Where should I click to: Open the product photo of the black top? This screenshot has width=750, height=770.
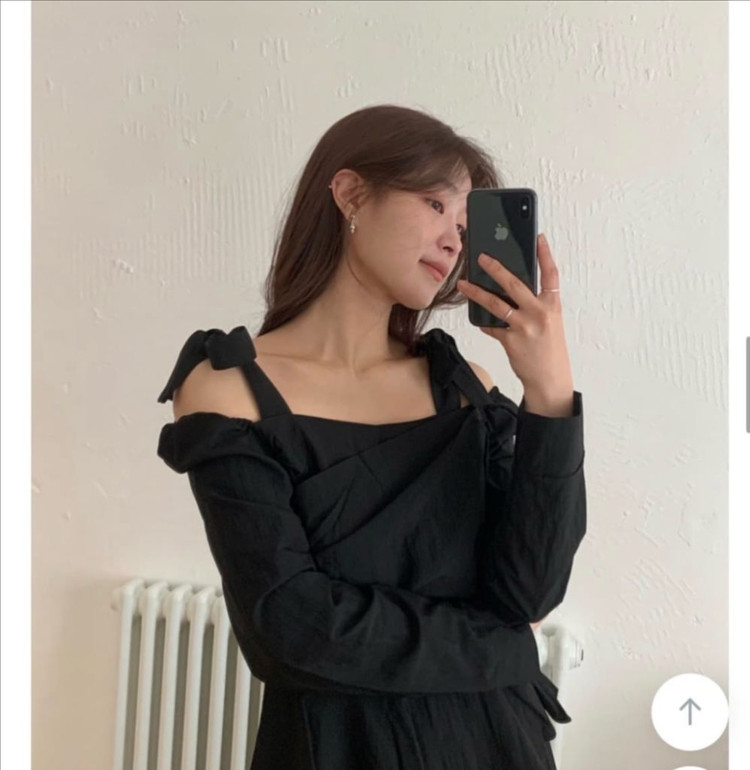click(x=380, y=400)
